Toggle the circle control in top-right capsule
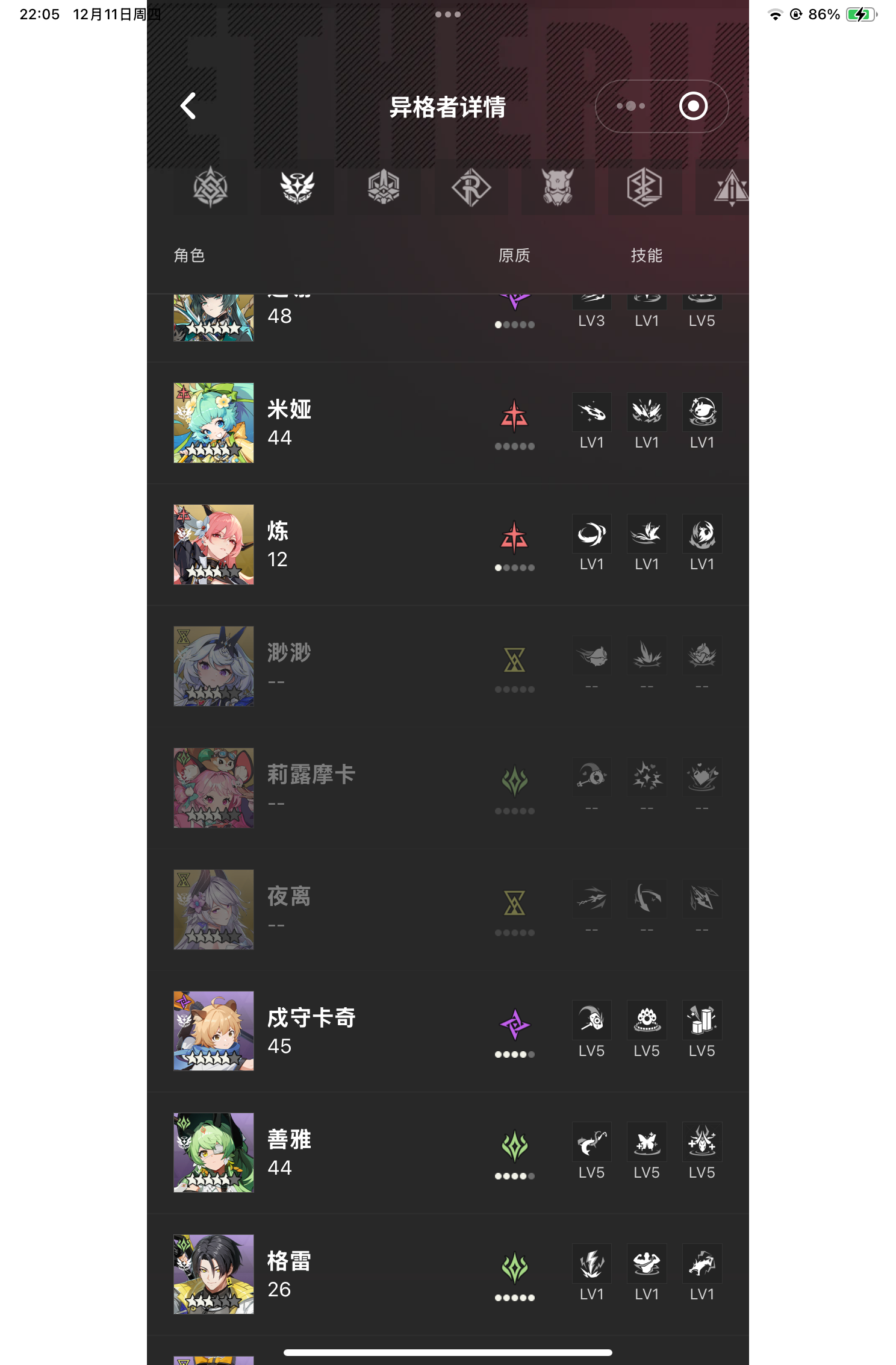 click(x=693, y=105)
